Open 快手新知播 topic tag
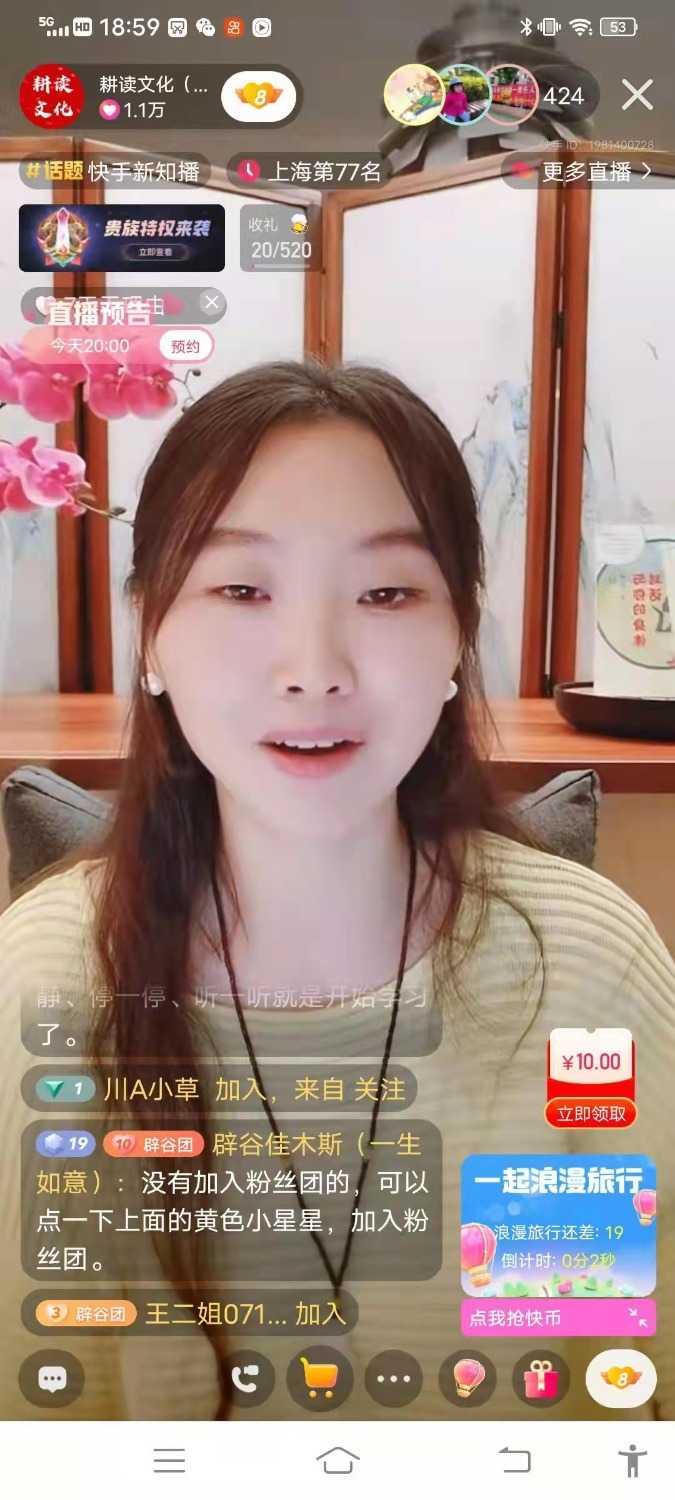The image size is (675, 1500). pos(114,171)
